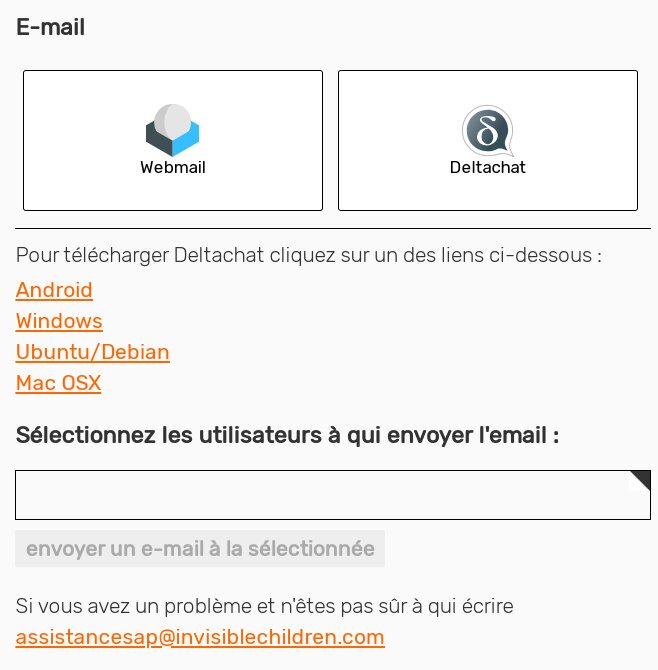Follow the Android download link
This screenshot has width=658, height=670.
click(x=54, y=290)
